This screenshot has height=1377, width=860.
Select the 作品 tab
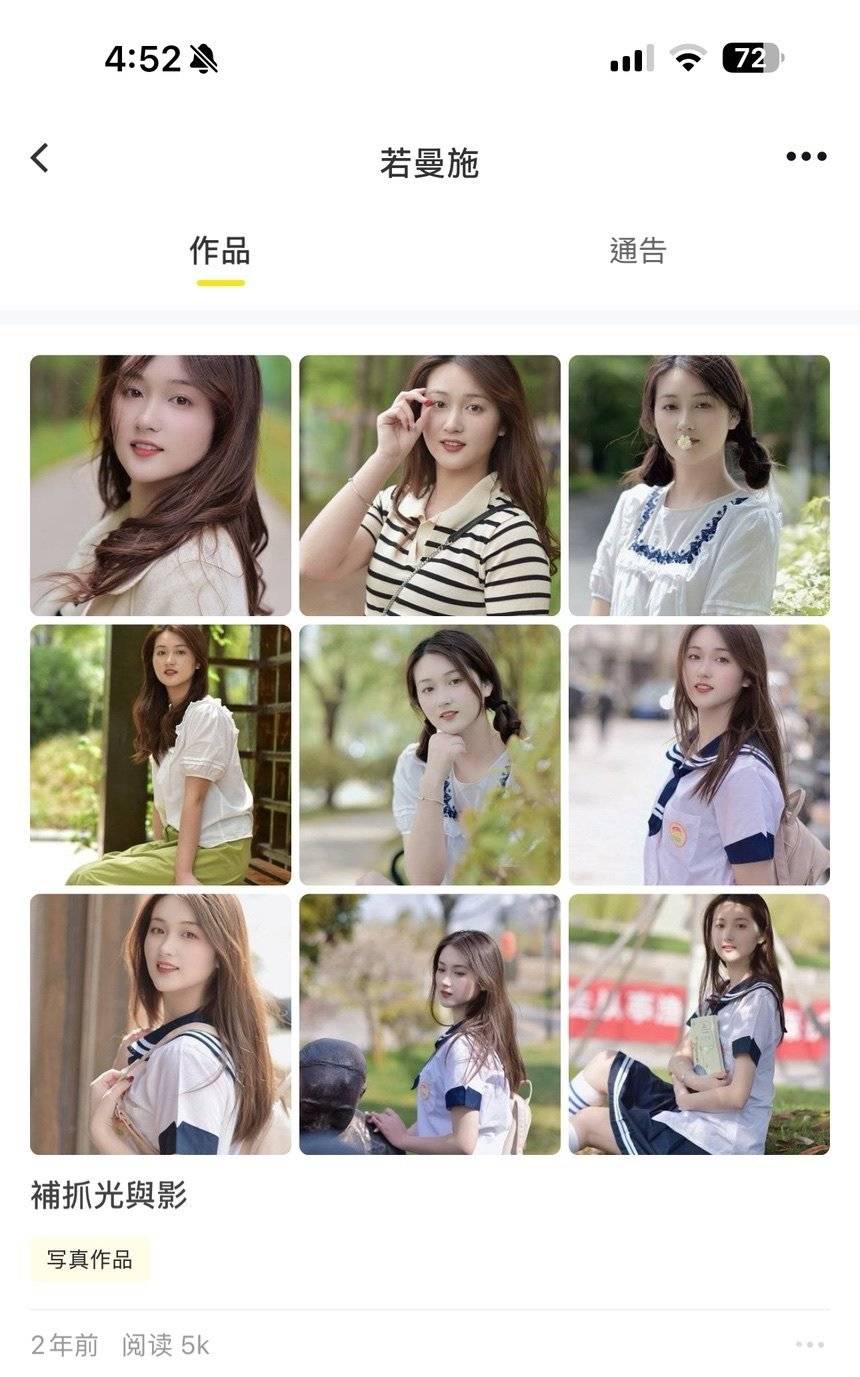click(x=220, y=250)
